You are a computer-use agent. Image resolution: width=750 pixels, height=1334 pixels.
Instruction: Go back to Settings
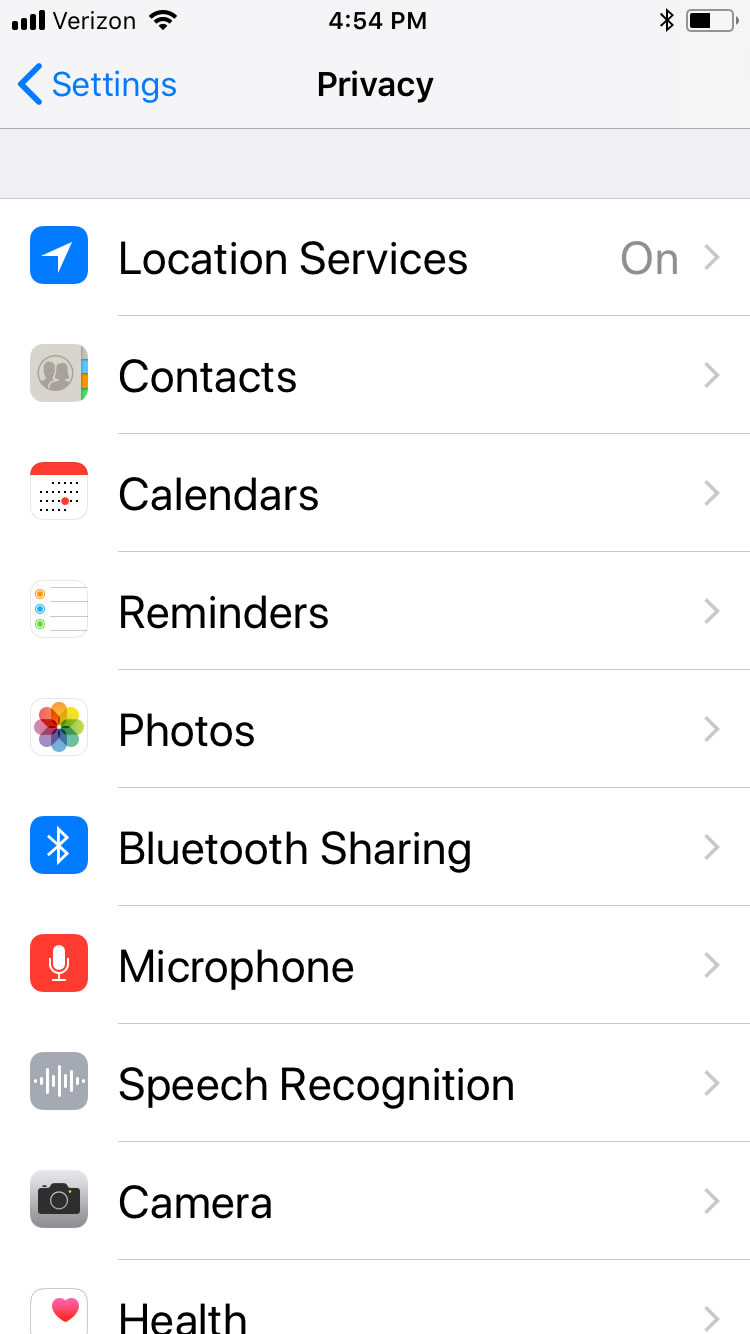tap(97, 85)
